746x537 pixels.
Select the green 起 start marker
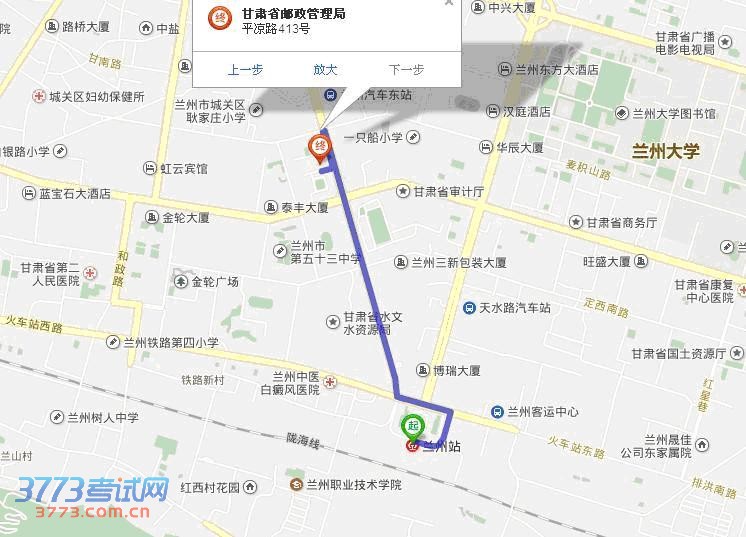411,426
